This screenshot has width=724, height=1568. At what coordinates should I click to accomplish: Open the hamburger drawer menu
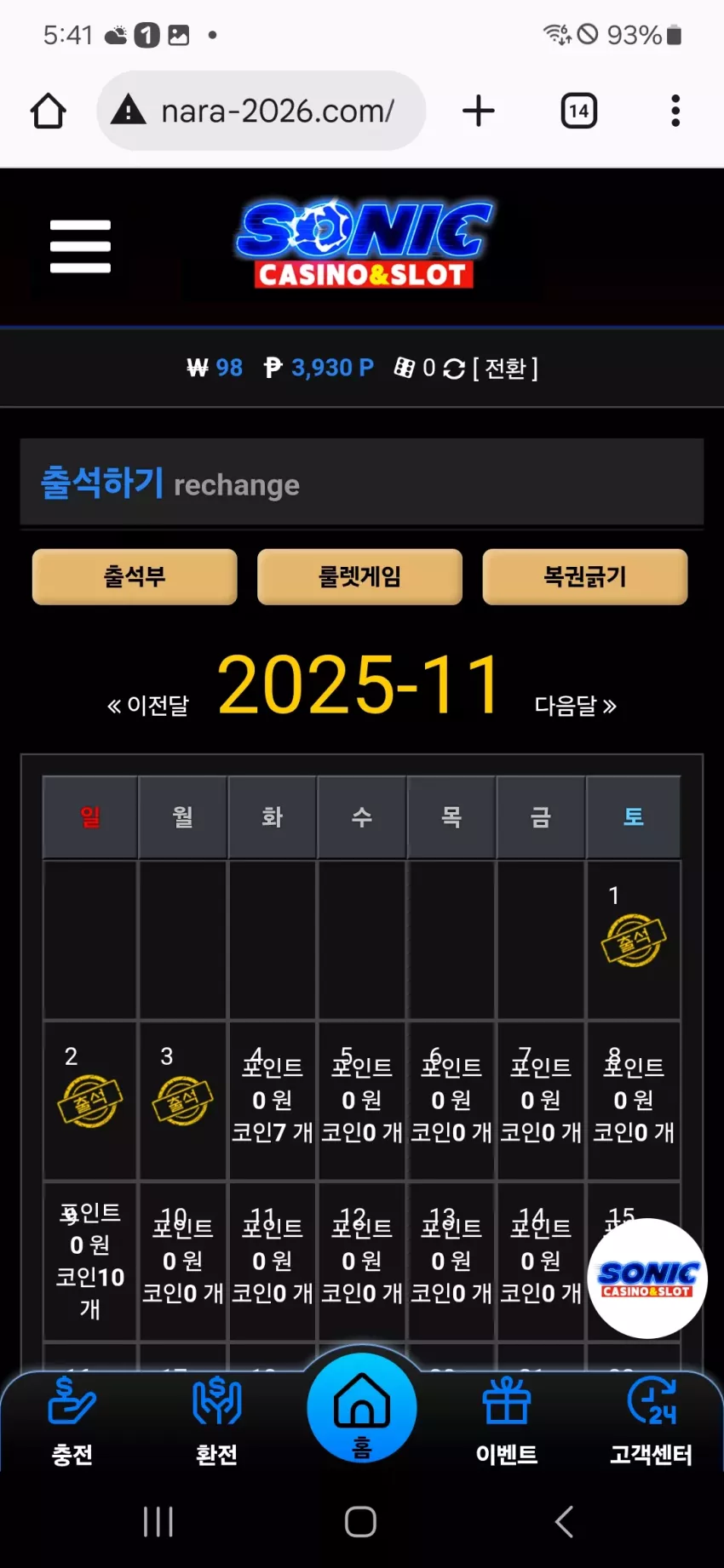(80, 247)
